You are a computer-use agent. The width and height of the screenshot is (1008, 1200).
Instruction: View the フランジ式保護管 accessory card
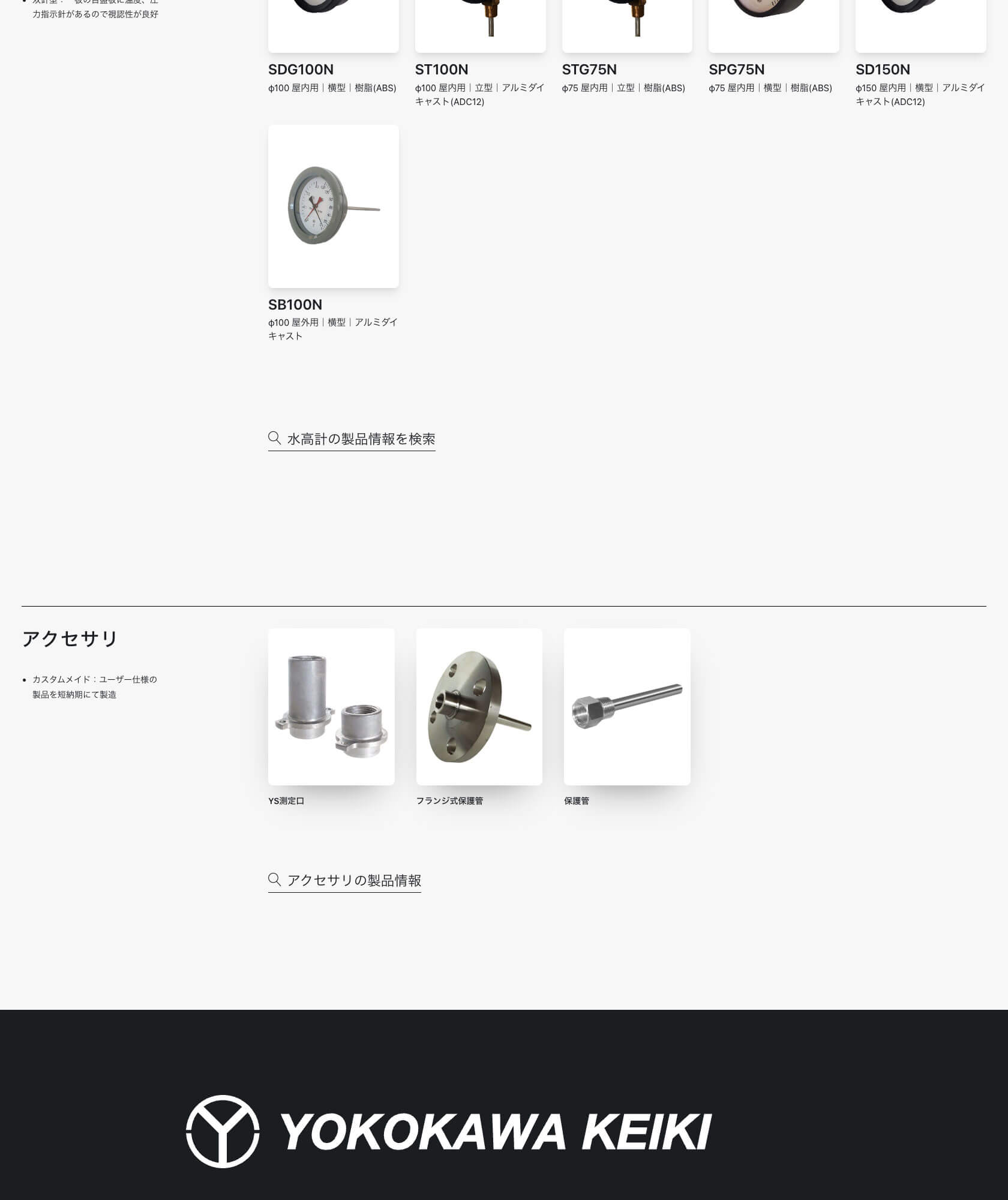pyautogui.click(x=479, y=706)
